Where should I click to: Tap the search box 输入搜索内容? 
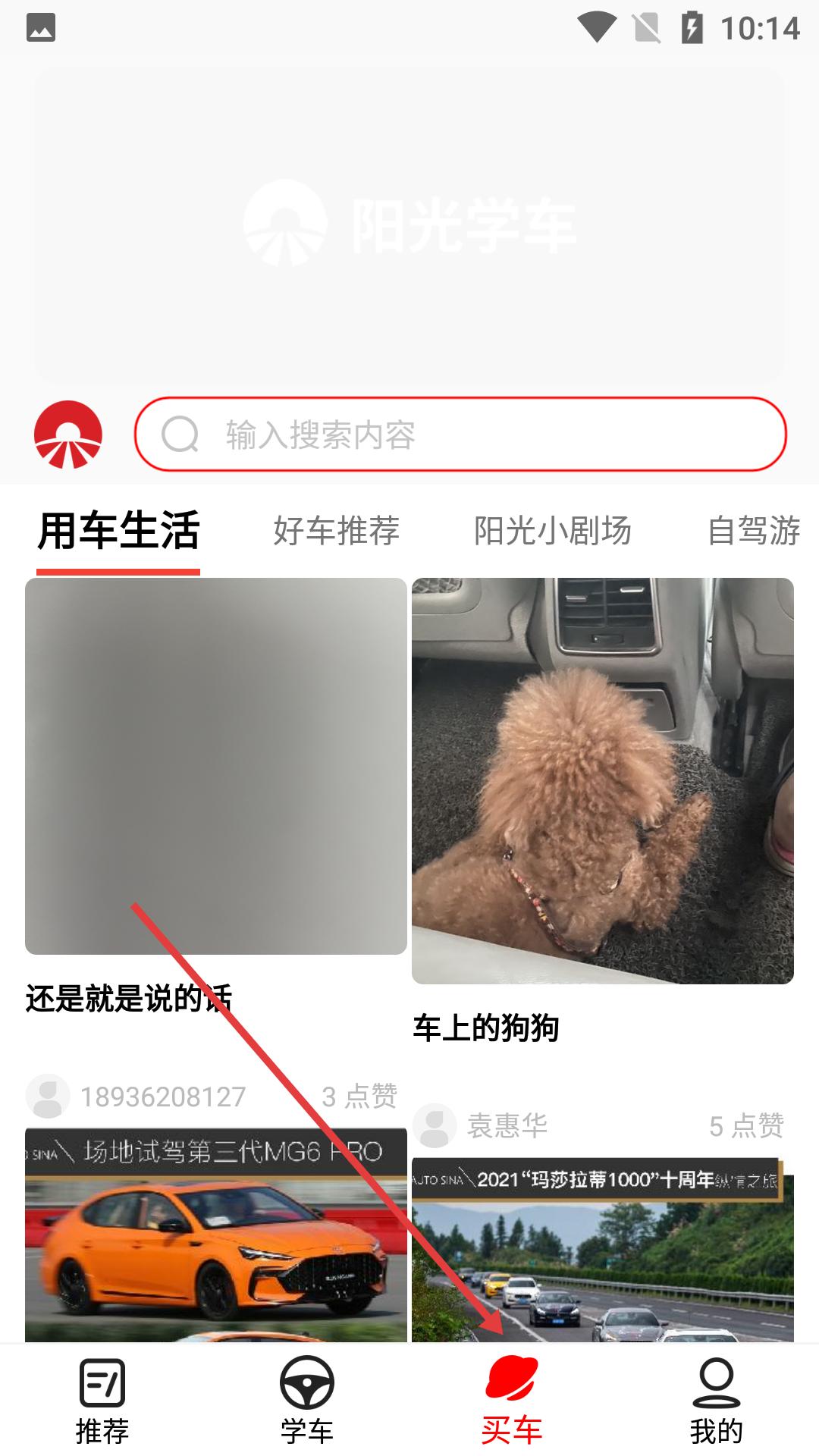460,435
